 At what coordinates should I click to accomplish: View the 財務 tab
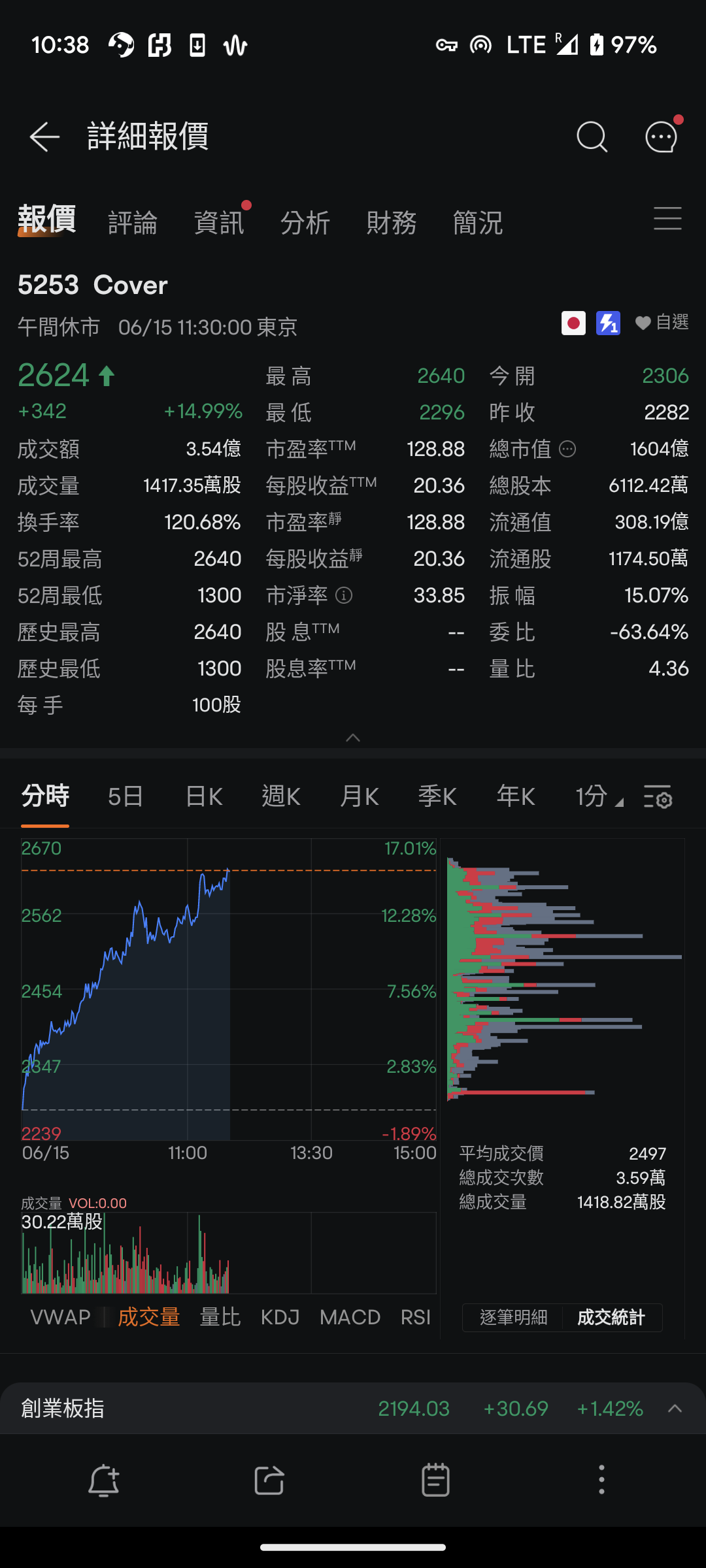pos(392,223)
